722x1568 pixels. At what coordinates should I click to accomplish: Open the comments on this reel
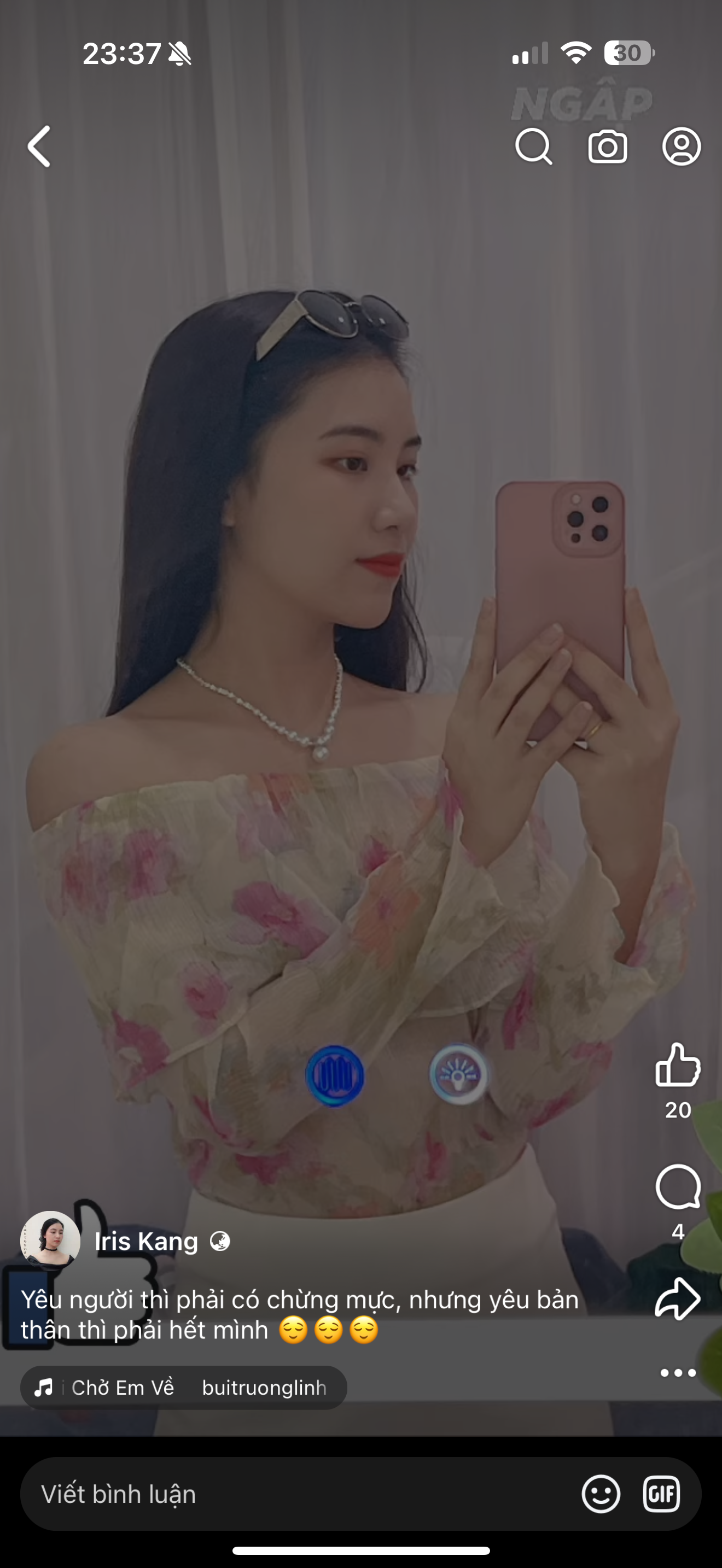pos(678,1187)
